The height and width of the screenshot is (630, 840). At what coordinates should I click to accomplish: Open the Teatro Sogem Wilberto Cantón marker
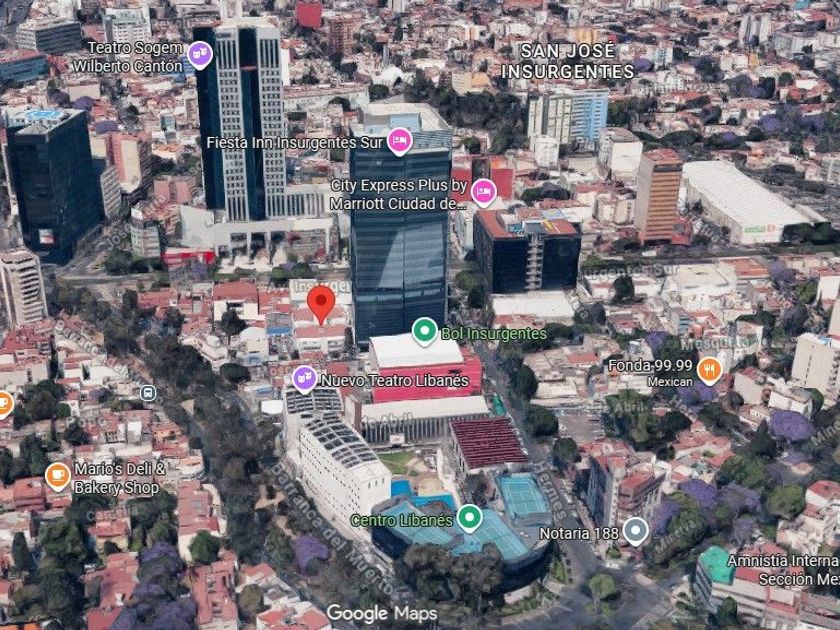pyautogui.click(x=200, y=55)
